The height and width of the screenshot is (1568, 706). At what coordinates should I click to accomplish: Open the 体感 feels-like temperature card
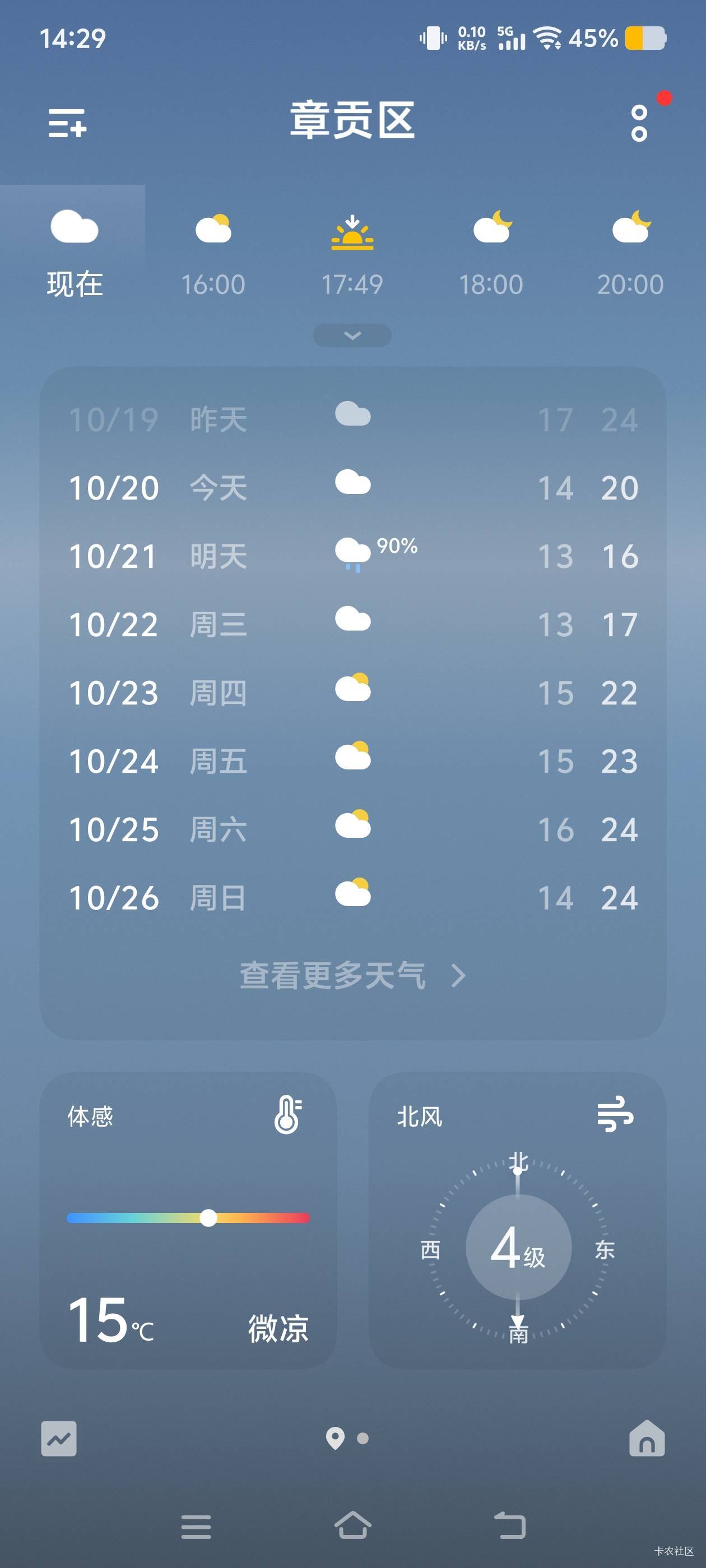[188, 1220]
